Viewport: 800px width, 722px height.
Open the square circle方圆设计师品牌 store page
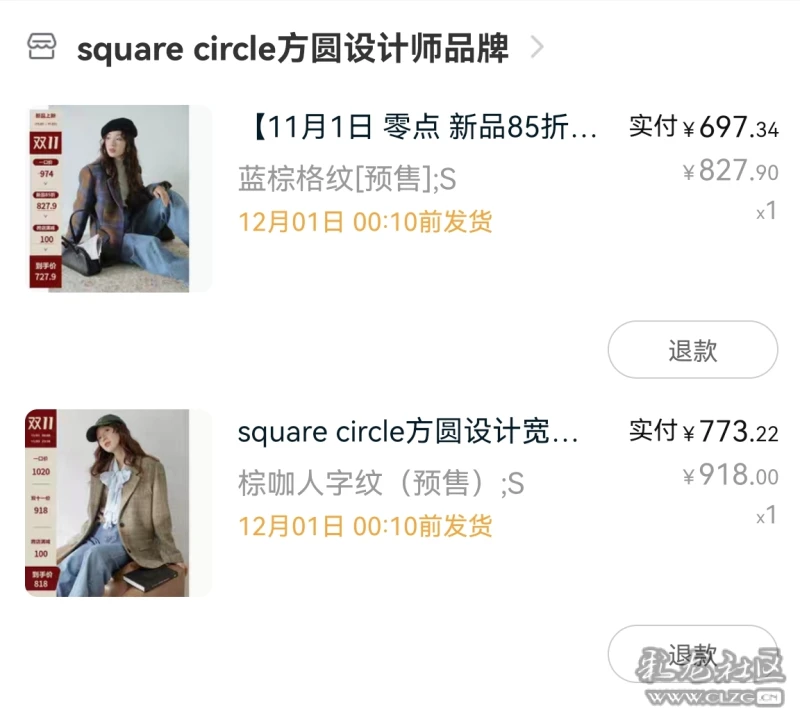[x=292, y=48]
